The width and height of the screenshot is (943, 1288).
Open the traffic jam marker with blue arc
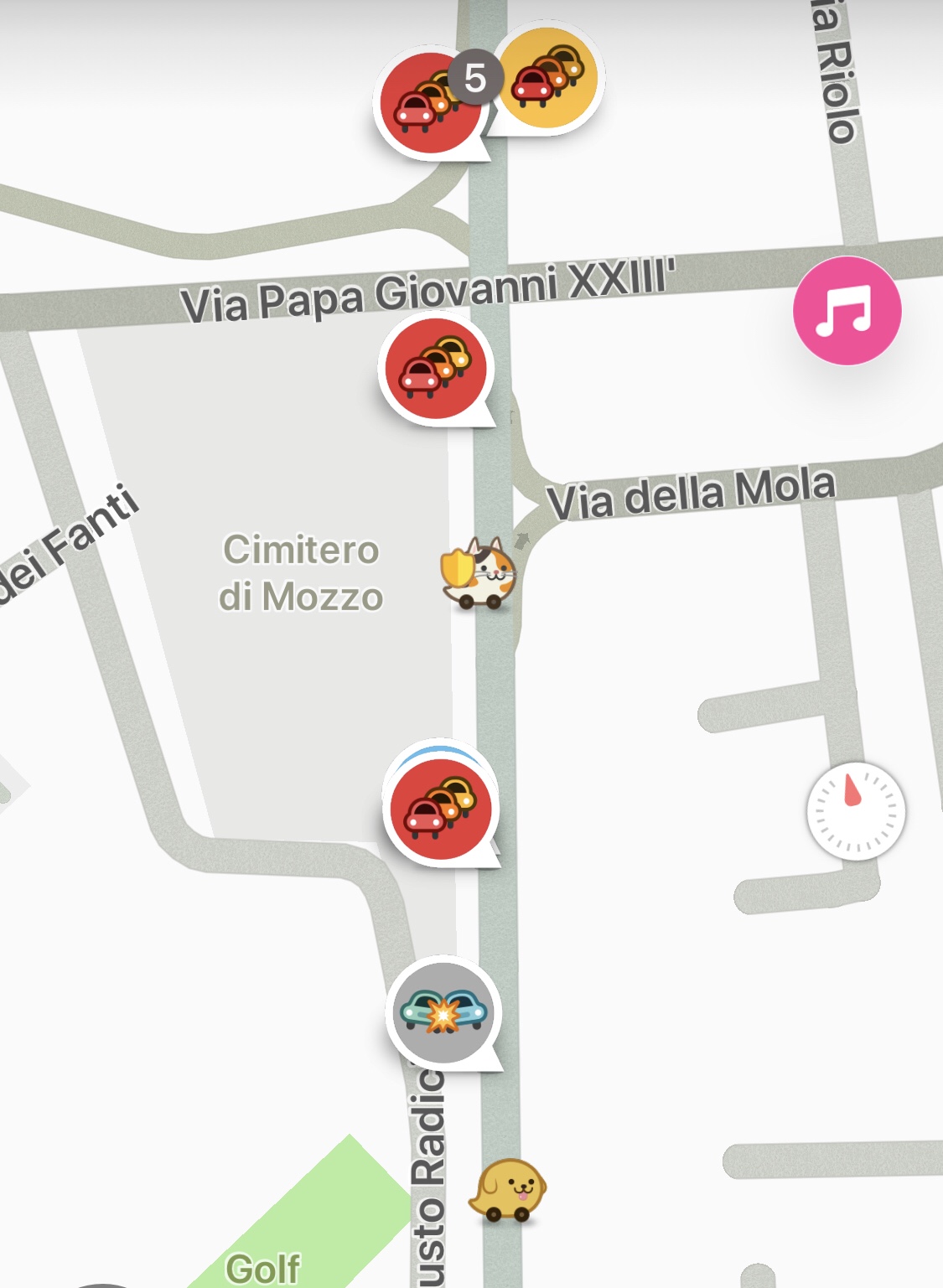[x=441, y=808]
